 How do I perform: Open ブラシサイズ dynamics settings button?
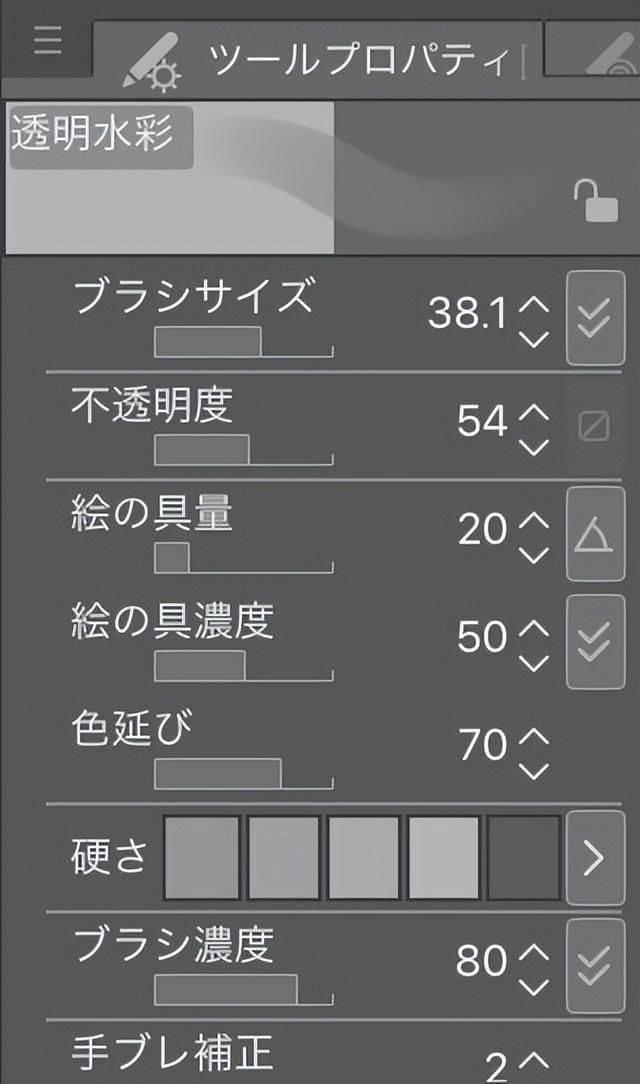[x=595, y=318]
